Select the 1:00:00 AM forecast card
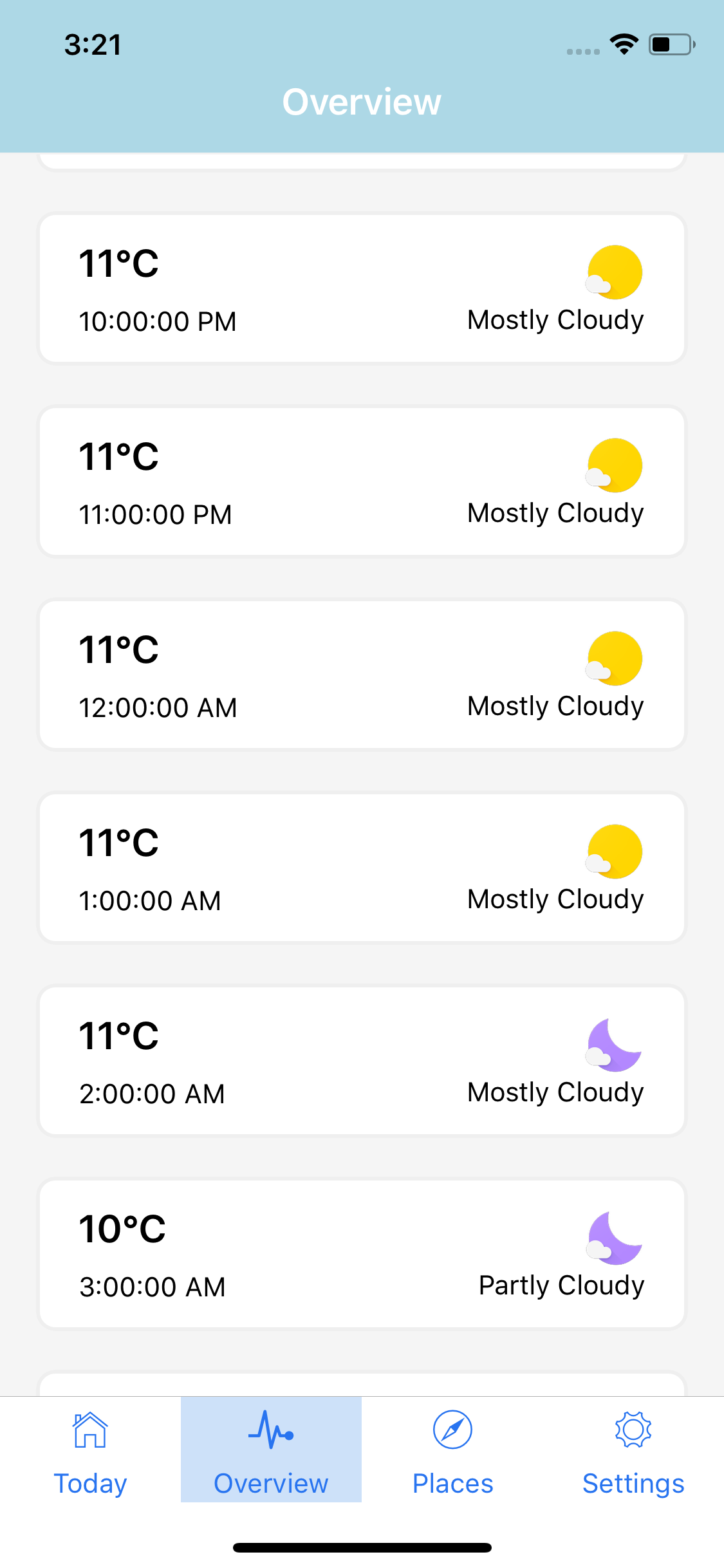Screen dimensions: 724x1568 coord(362,868)
